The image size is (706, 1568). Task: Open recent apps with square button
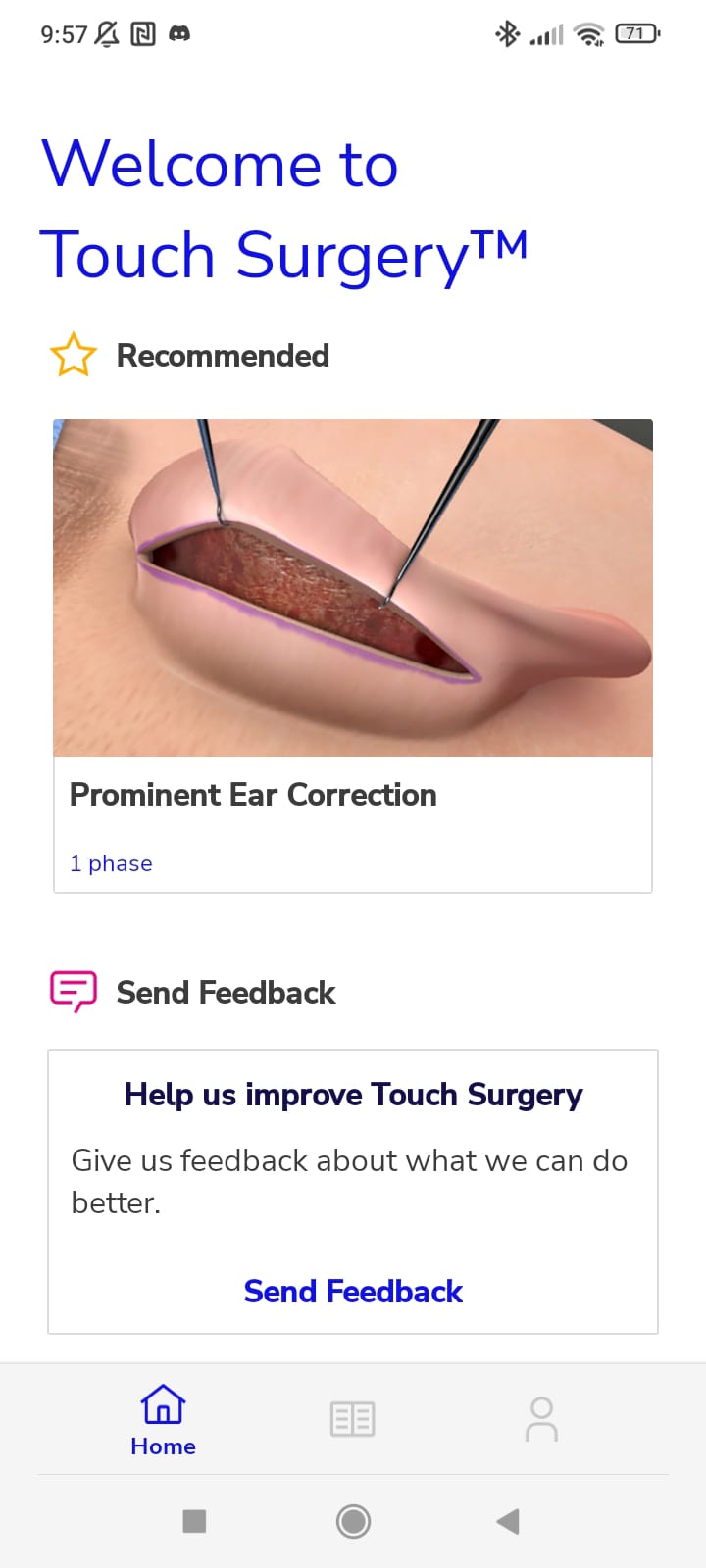tap(194, 1521)
